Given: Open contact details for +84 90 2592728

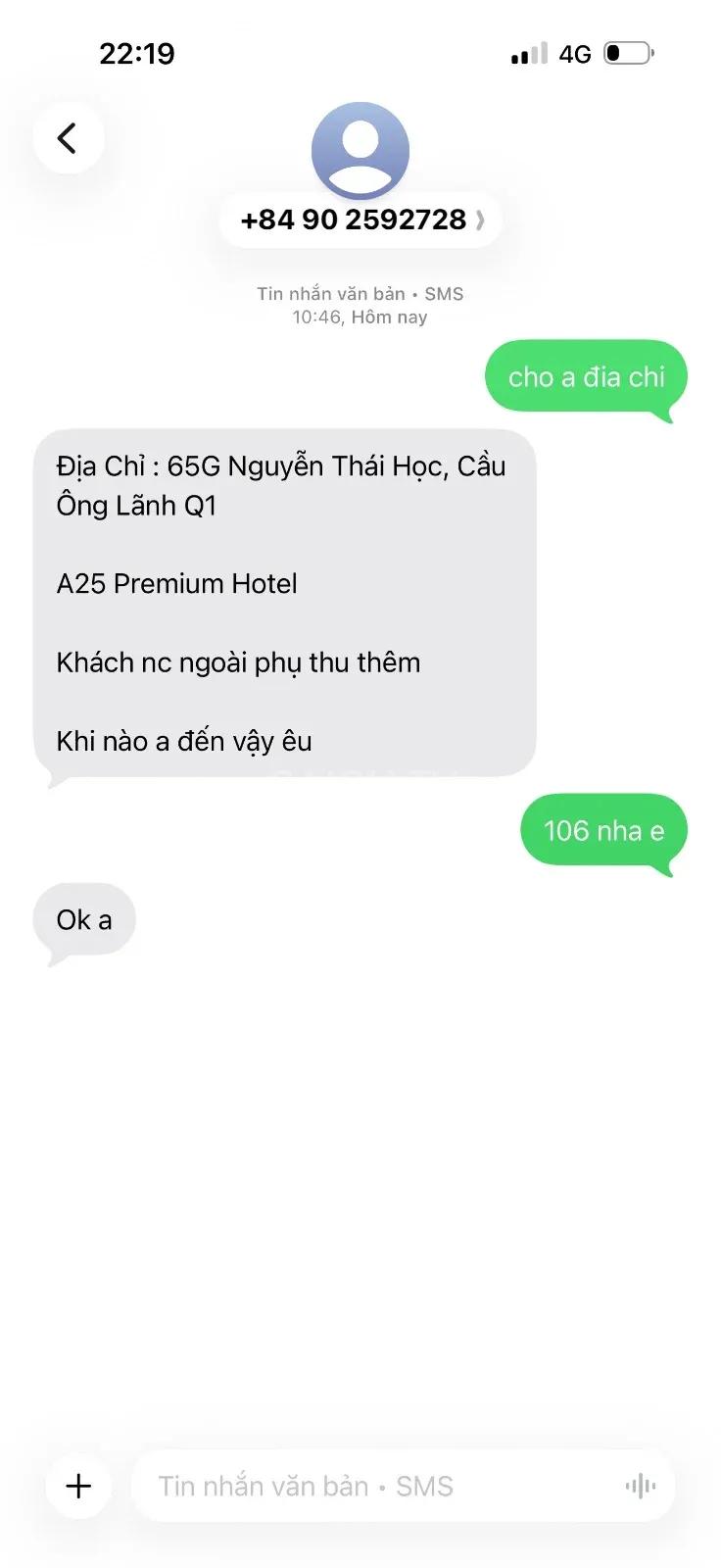Looking at the screenshot, I should pyautogui.click(x=360, y=220).
